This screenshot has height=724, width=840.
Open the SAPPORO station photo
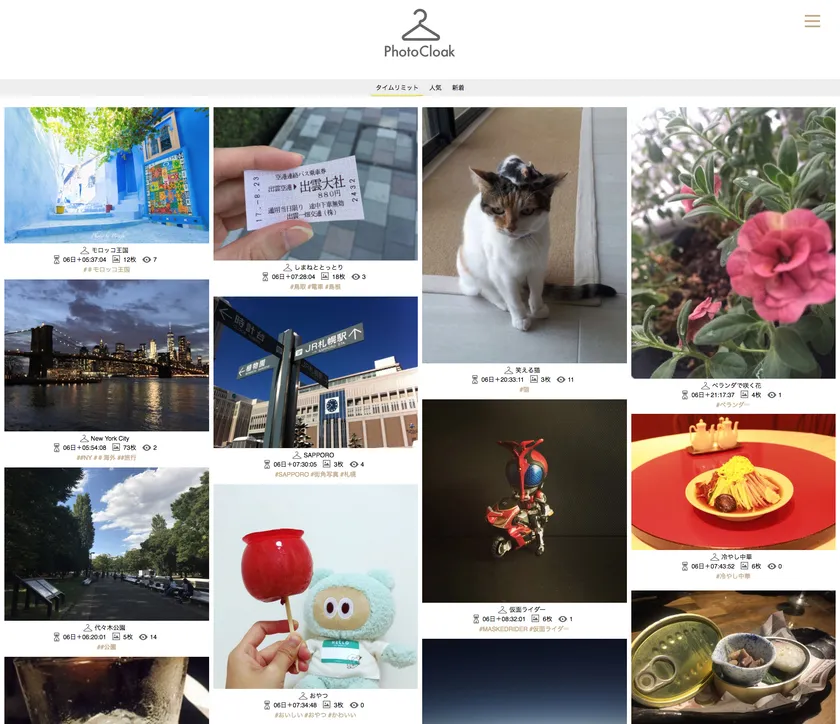tap(315, 372)
